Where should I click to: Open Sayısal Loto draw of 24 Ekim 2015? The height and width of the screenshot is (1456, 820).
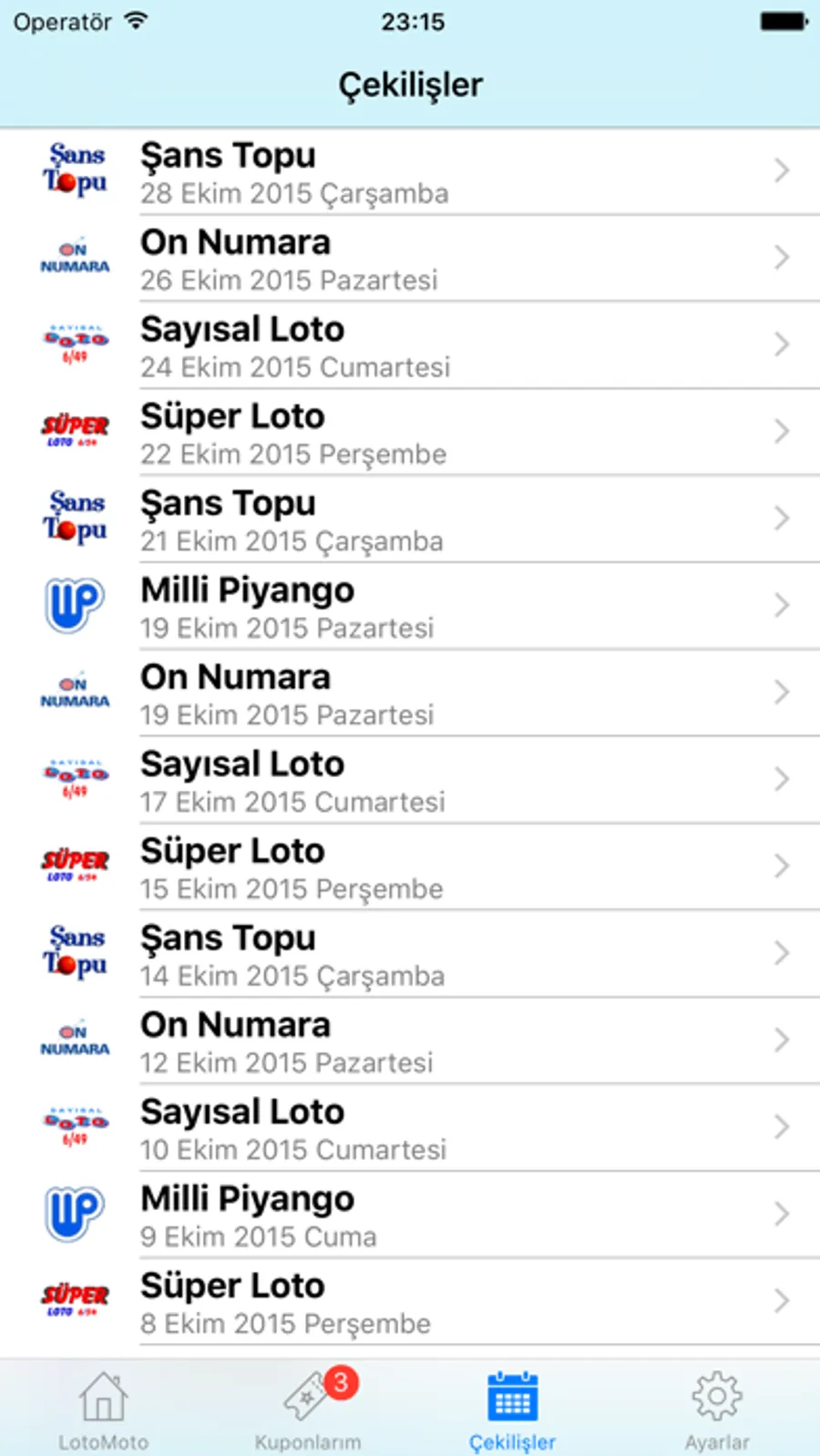pos(410,346)
